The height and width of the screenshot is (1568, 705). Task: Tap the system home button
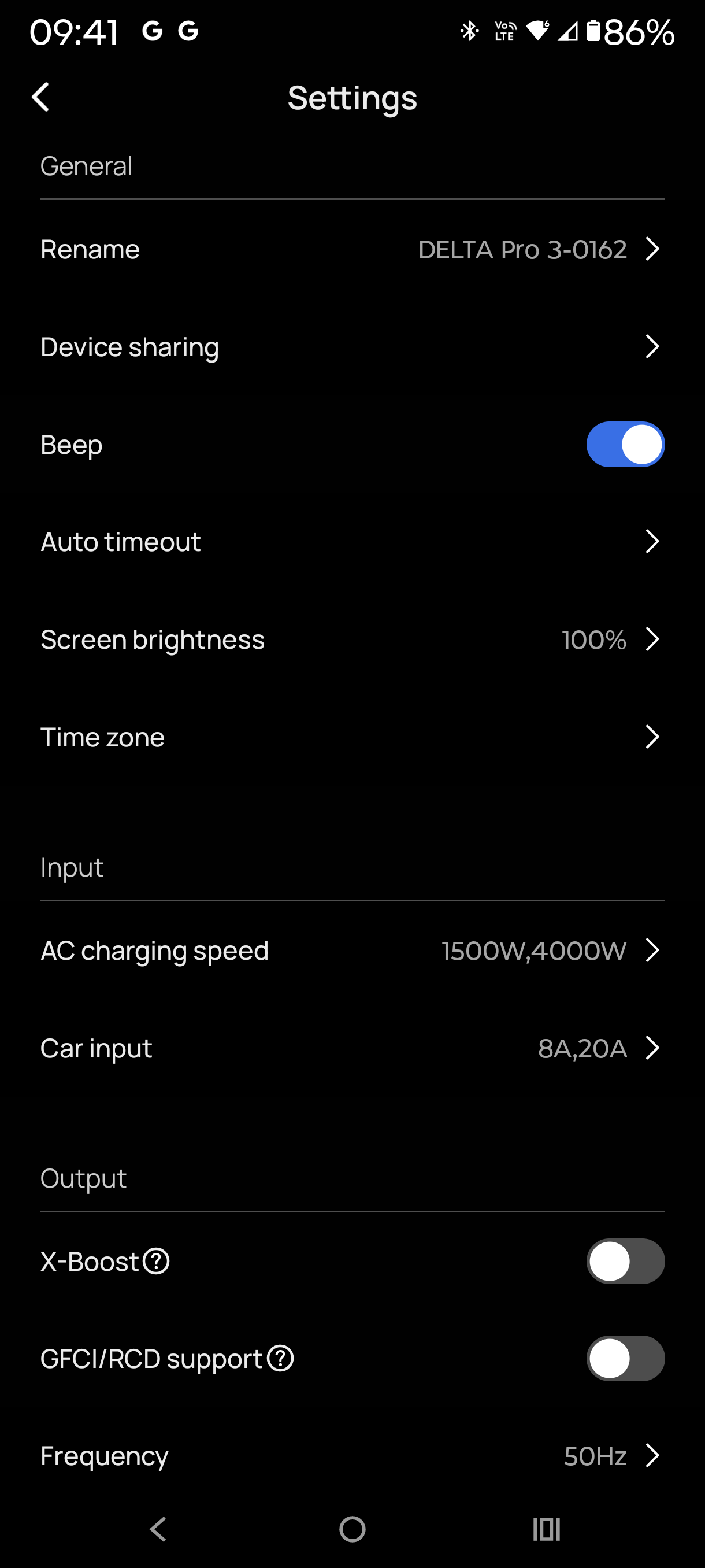coord(352,1529)
